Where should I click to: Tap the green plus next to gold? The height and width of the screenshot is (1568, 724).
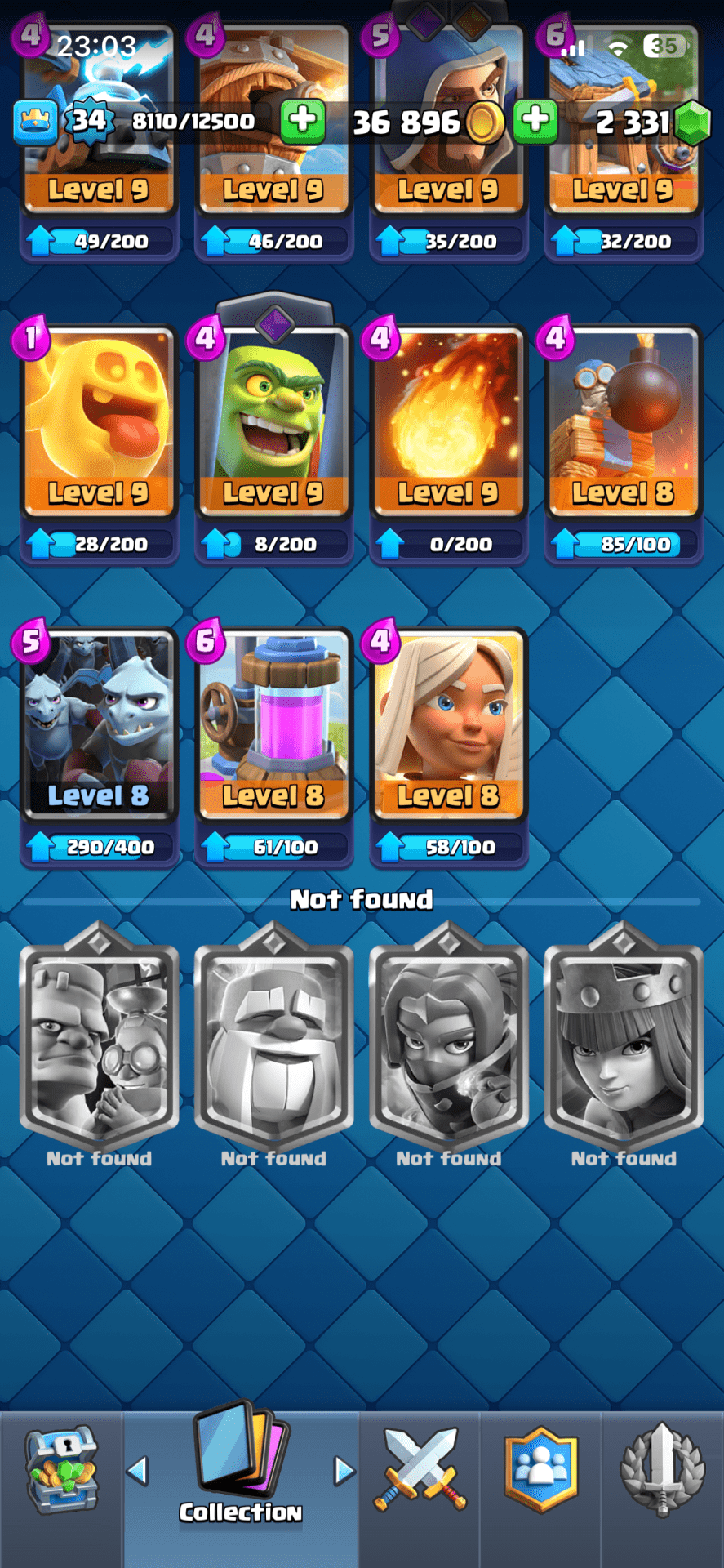point(535,120)
